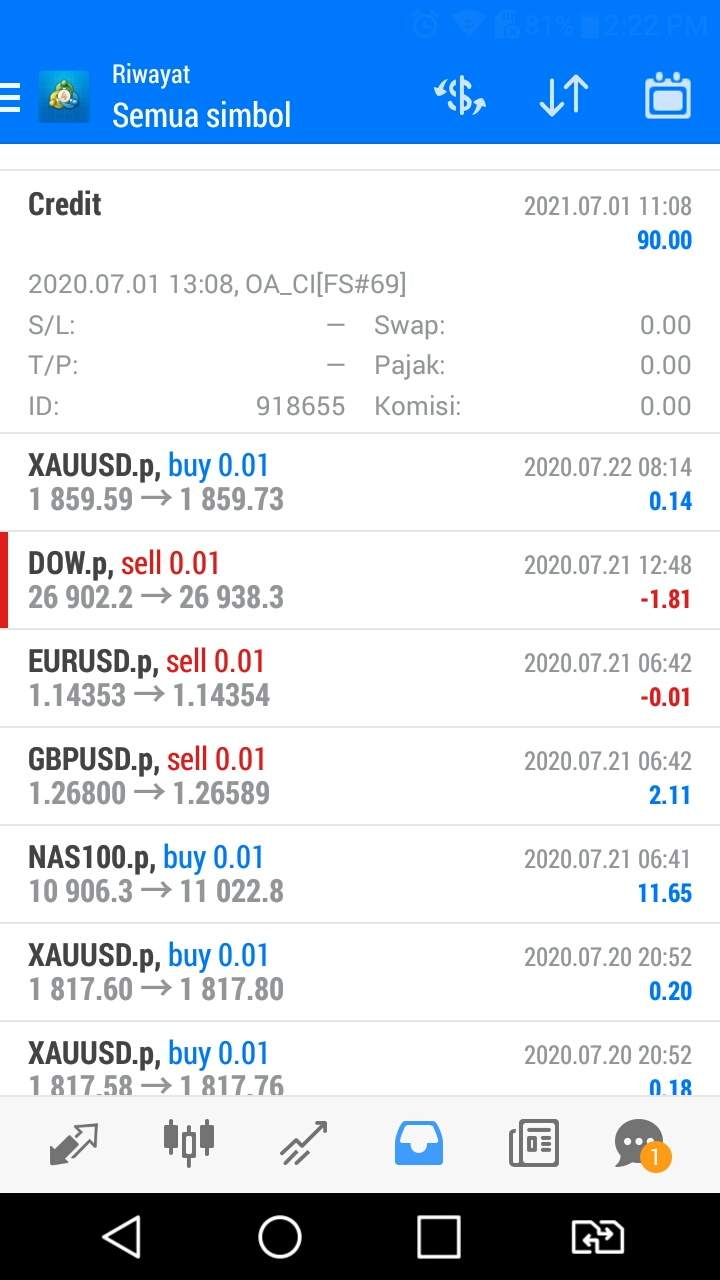
Task: Open the symbol filter with dollar icon
Action: pos(460,97)
